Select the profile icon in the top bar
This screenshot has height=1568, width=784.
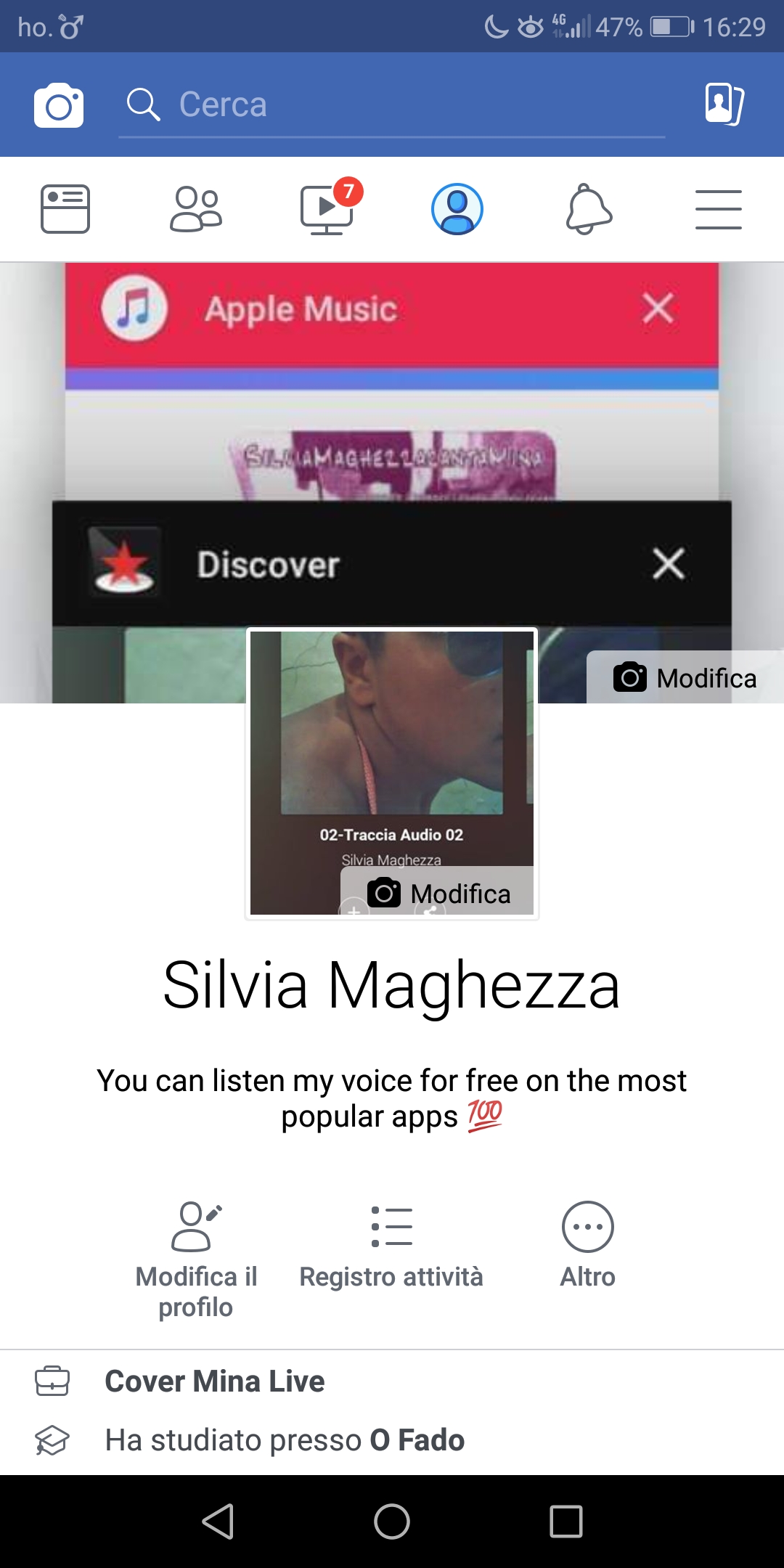[457, 209]
